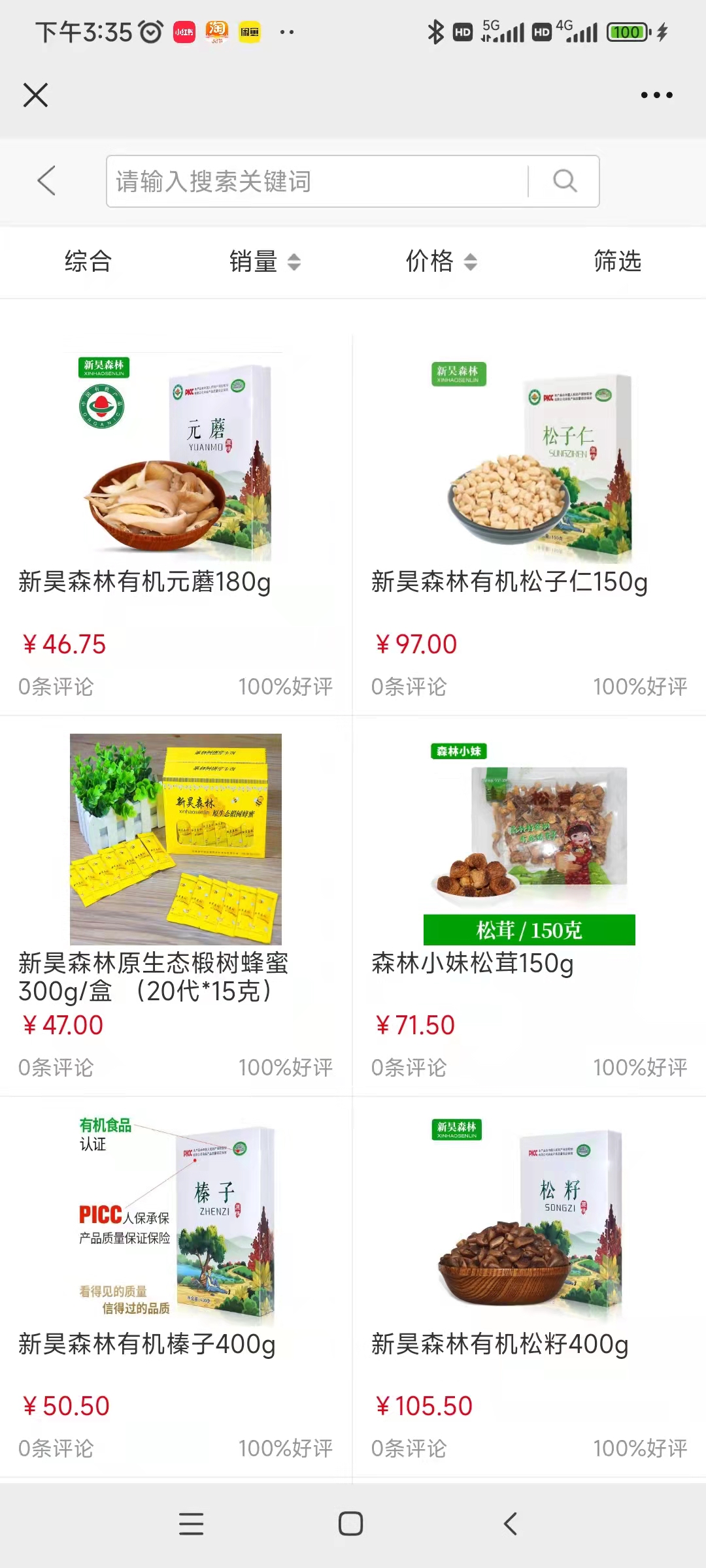Focus the 请输入搜索关键词 search field
This screenshot has height=1568, width=706.
(x=318, y=181)
